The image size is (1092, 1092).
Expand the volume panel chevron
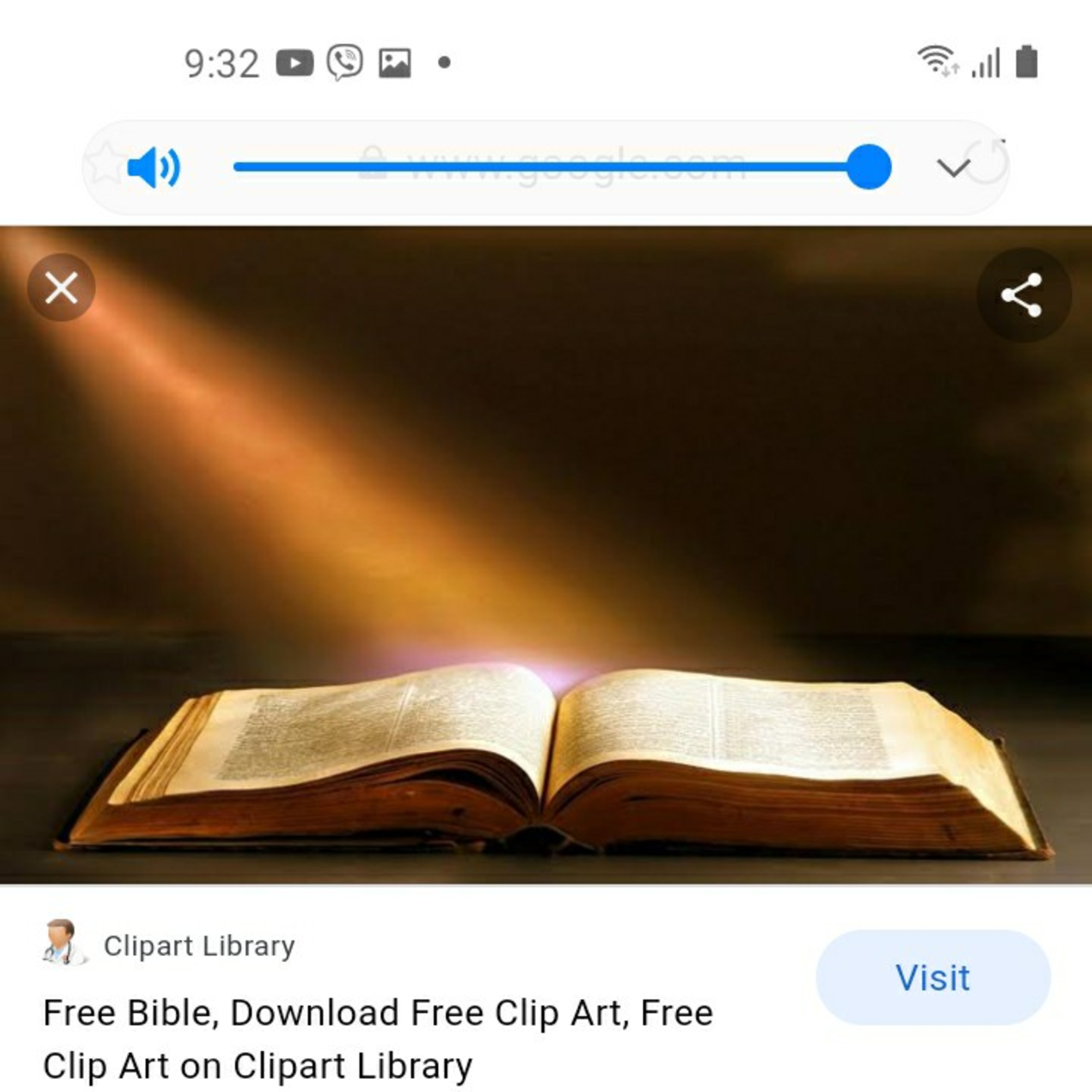tap(953, 168)
